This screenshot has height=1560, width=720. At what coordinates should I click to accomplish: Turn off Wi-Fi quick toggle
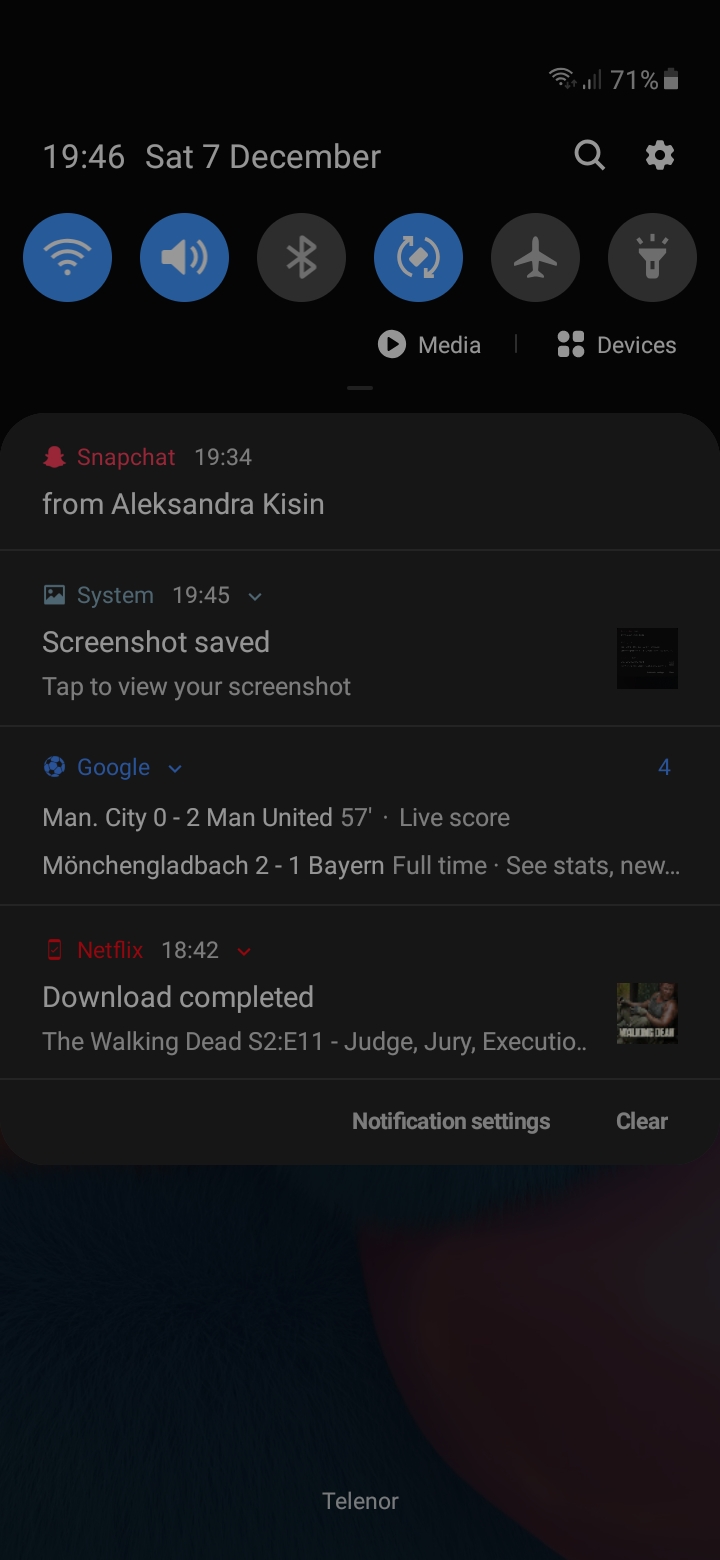(67, 258)
